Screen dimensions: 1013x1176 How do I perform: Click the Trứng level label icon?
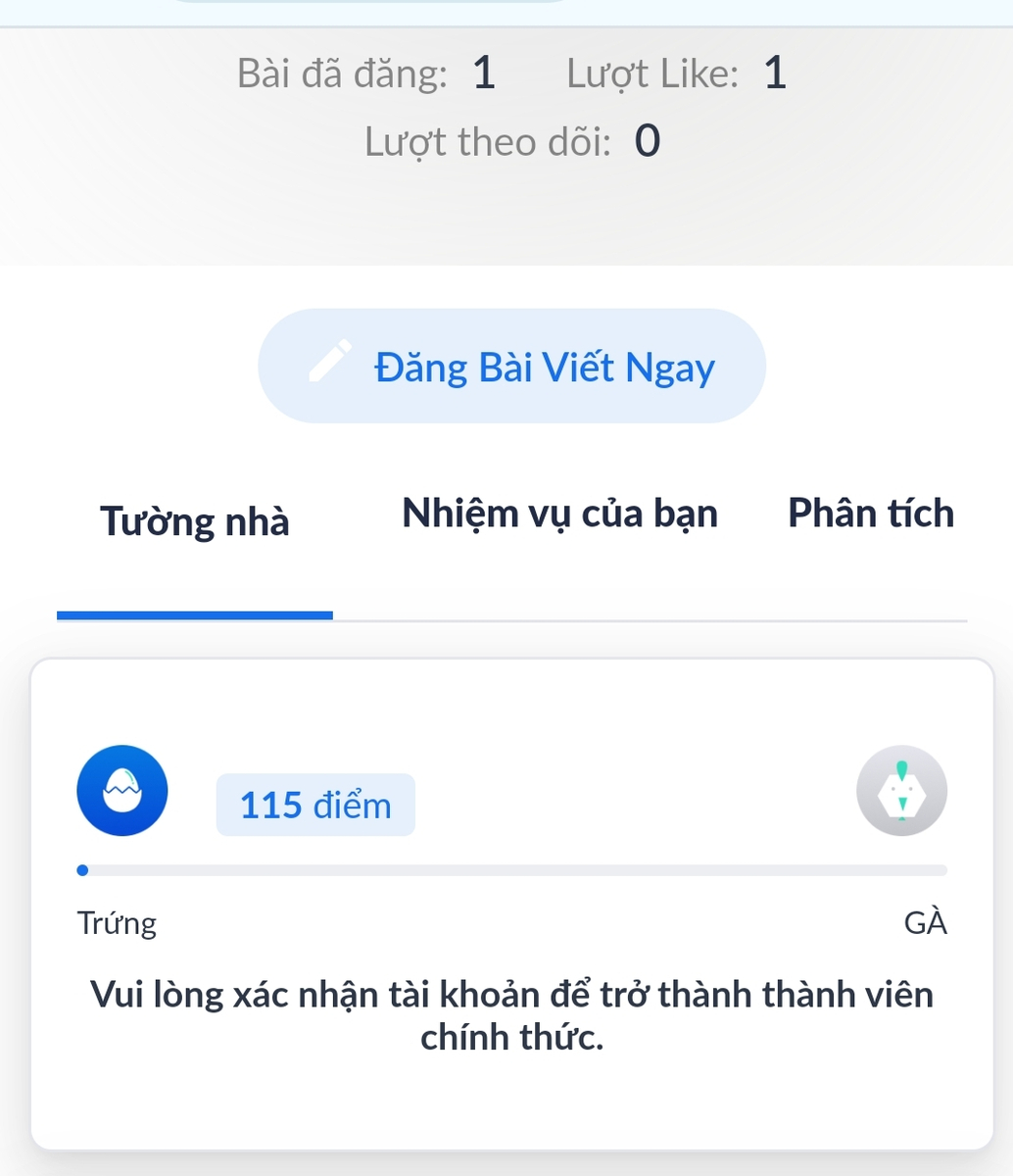pyautogui.click(x=117, y=922)
